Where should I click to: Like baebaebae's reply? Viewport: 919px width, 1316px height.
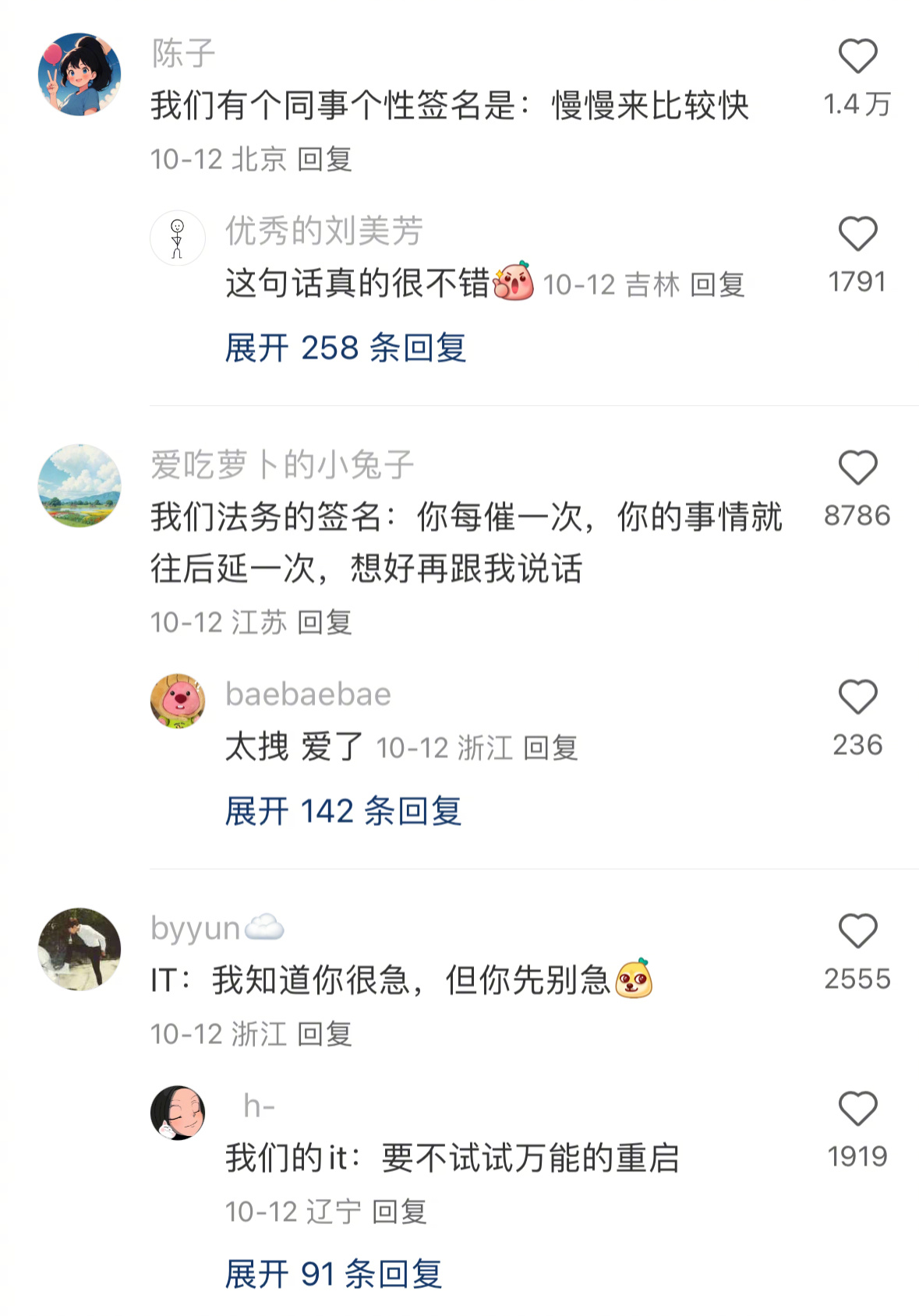(x=857, y=697)
